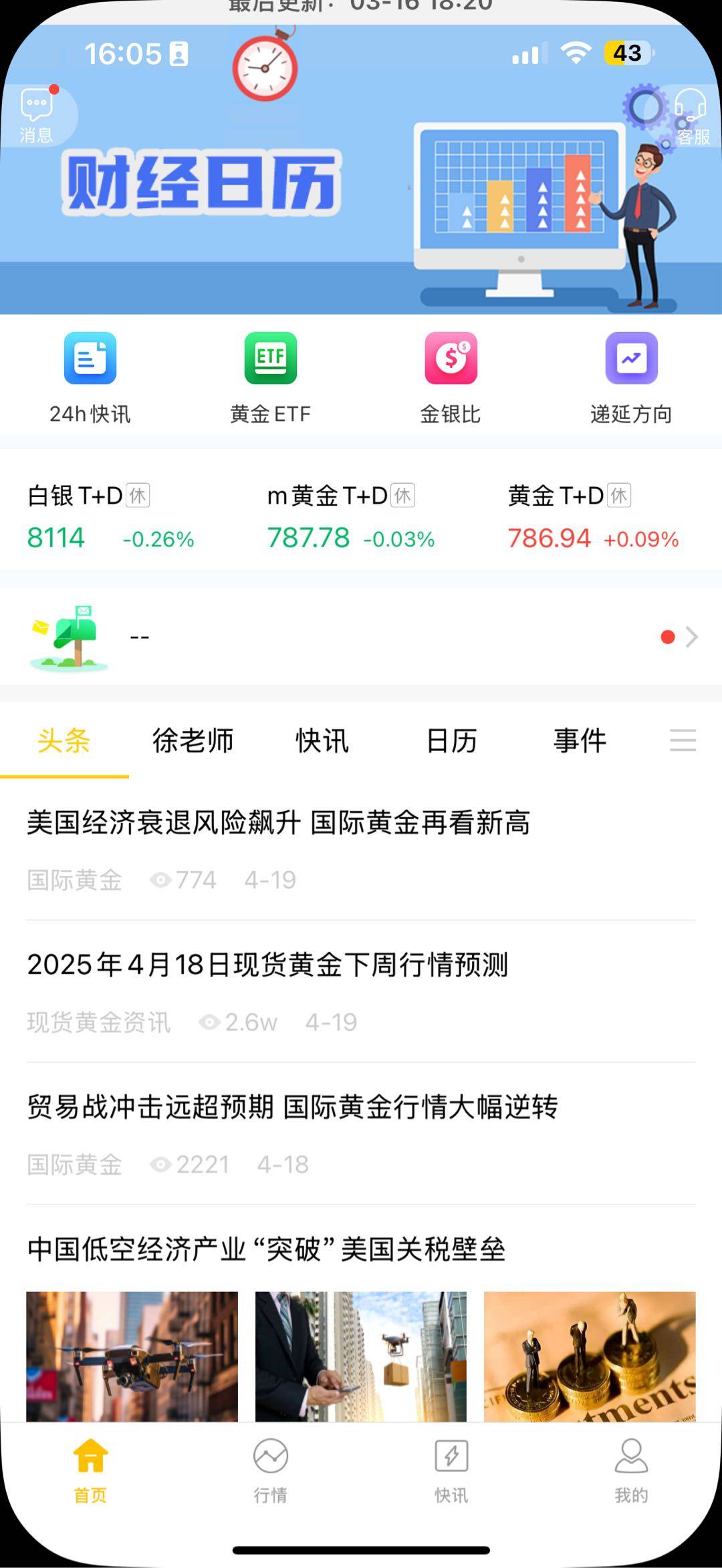Expand the category list menu icon

tap(683, 740)
